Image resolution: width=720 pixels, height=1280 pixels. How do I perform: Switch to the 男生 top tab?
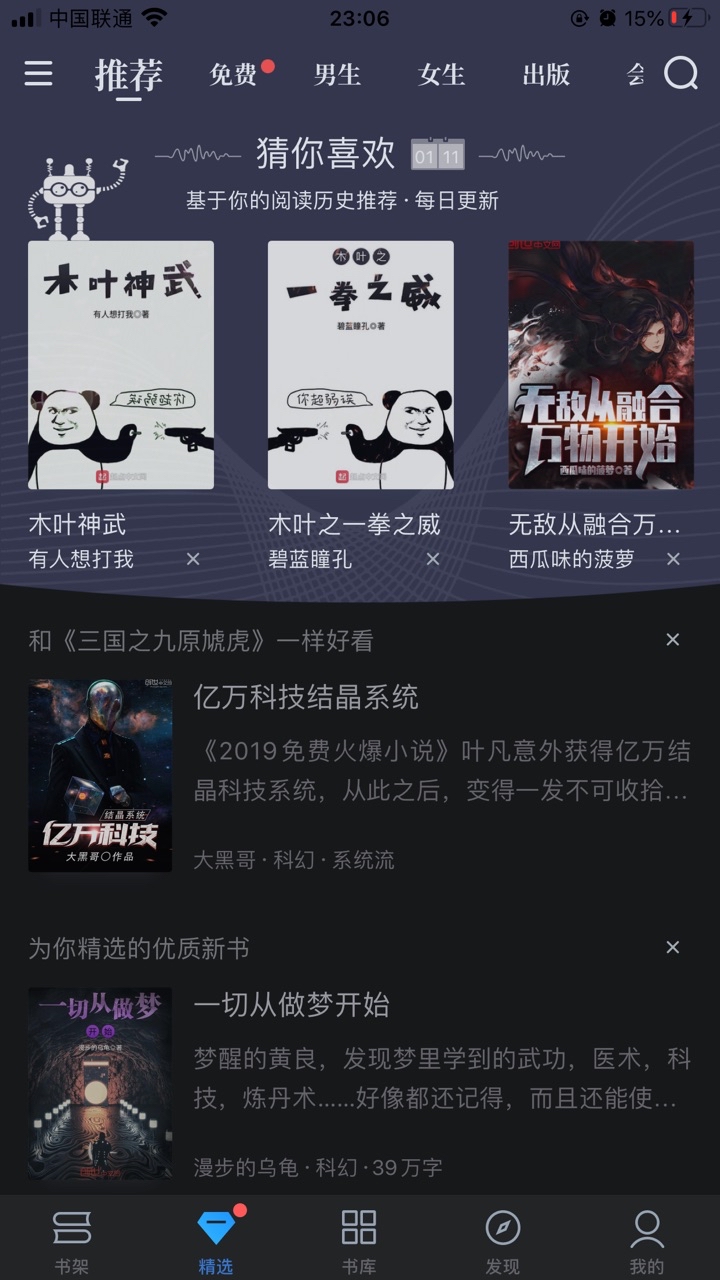(x=337, y=75)
